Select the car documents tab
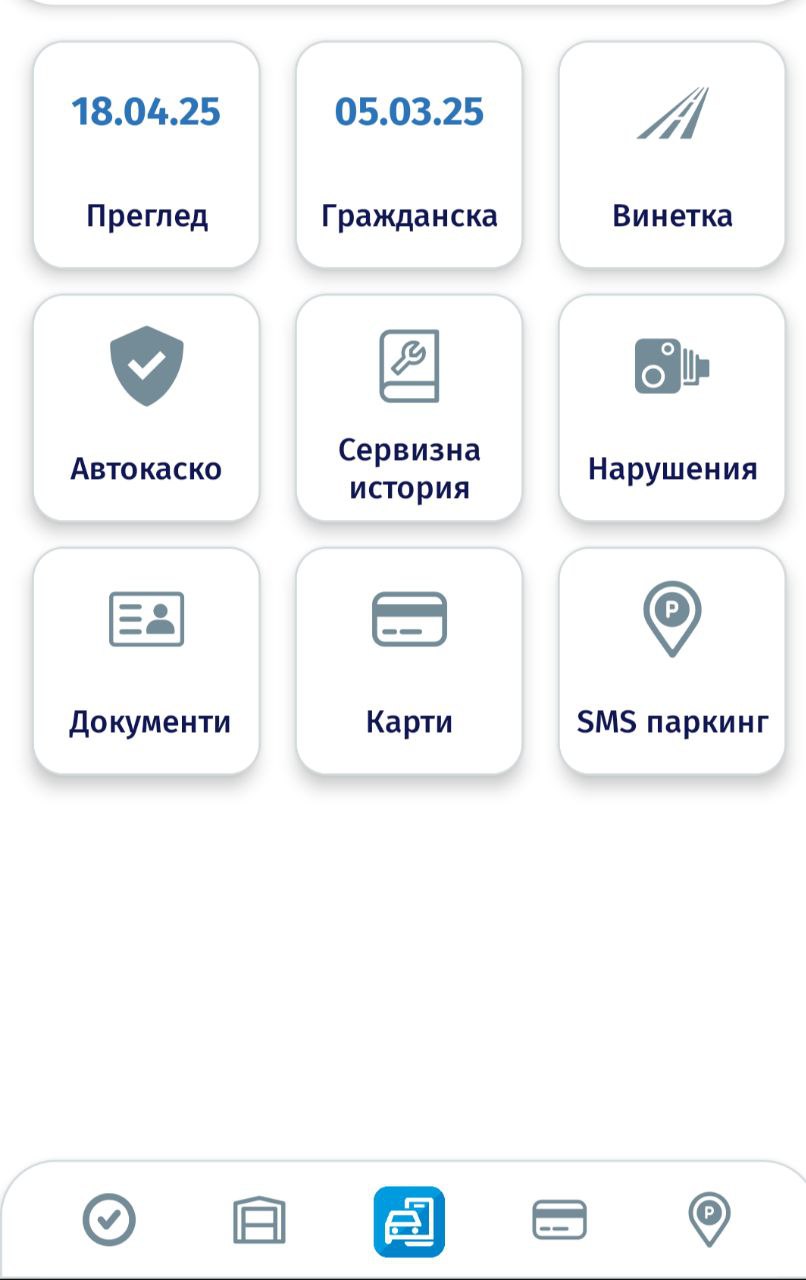This screenshot has width=806, height=1280. (x=409, y=1221)
